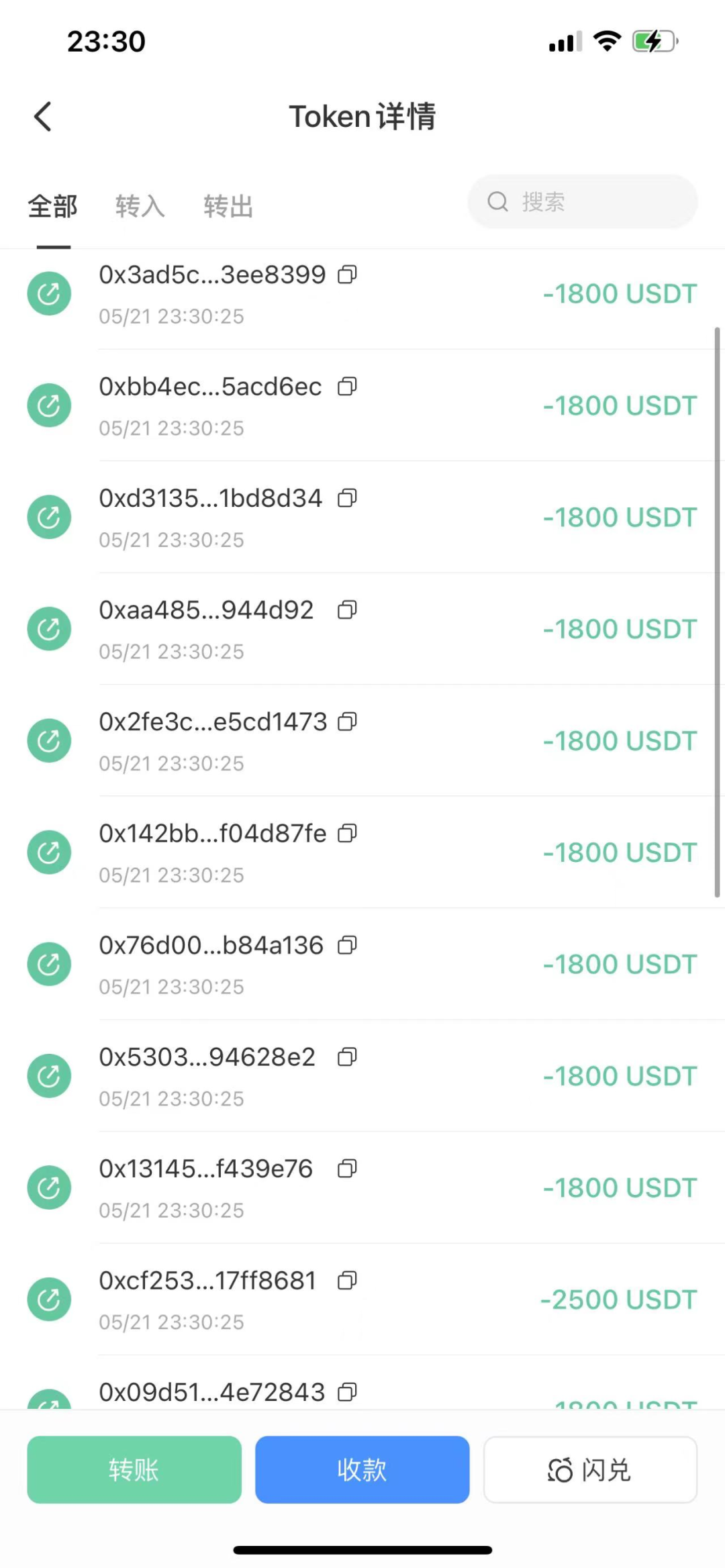Image resolution: width=725 pixels, height=1568 pixels.
Task: Copy address 0x76d00...b84a136
Action: click(x=347, y=945)
